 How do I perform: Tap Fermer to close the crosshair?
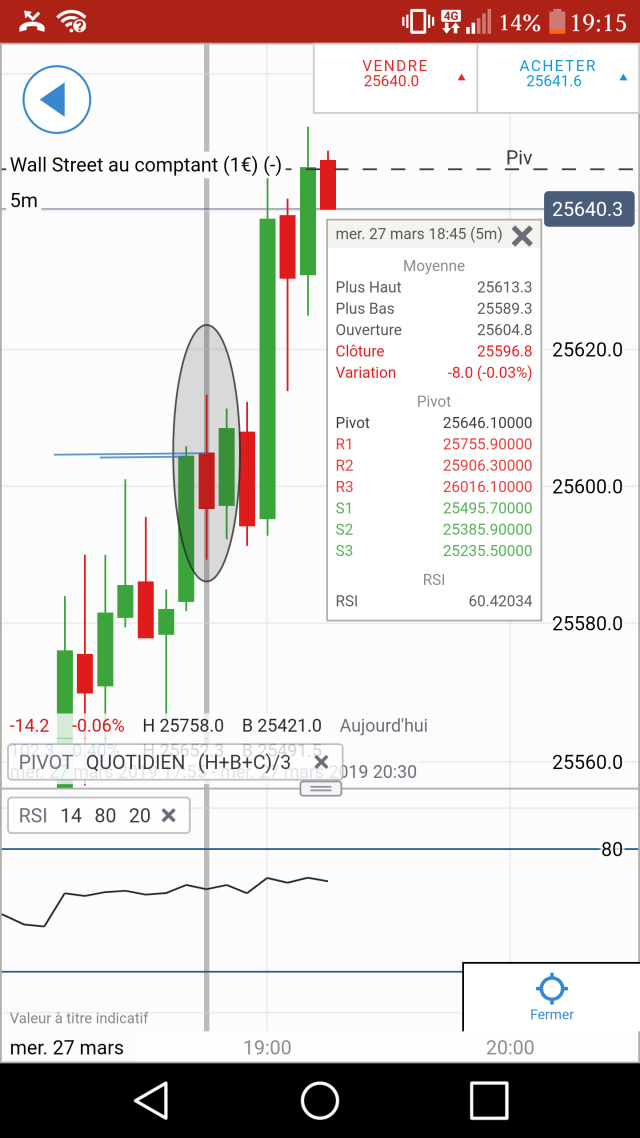552,997
